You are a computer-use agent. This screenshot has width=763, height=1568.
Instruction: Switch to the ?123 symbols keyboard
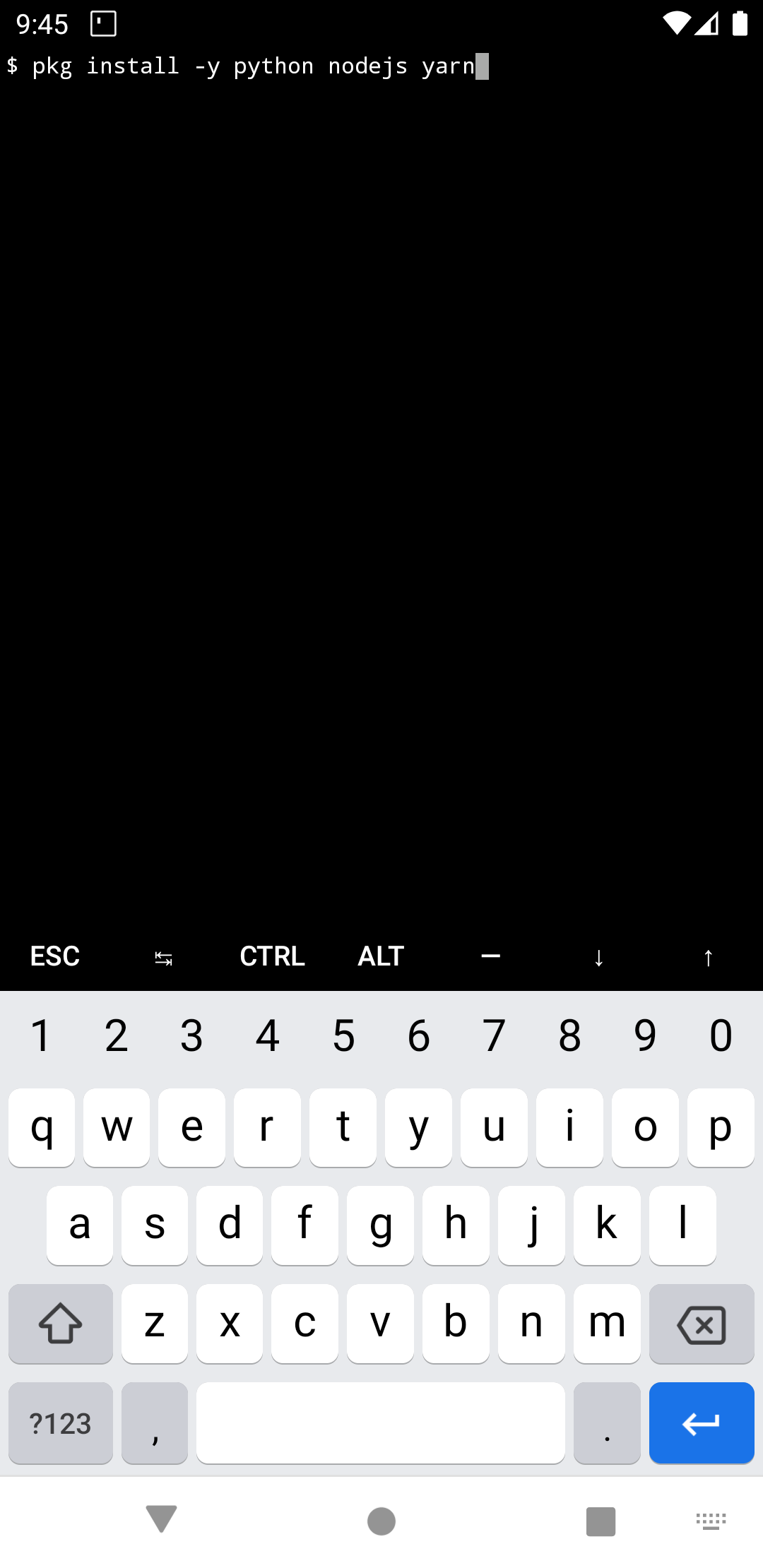(61, 1423)
